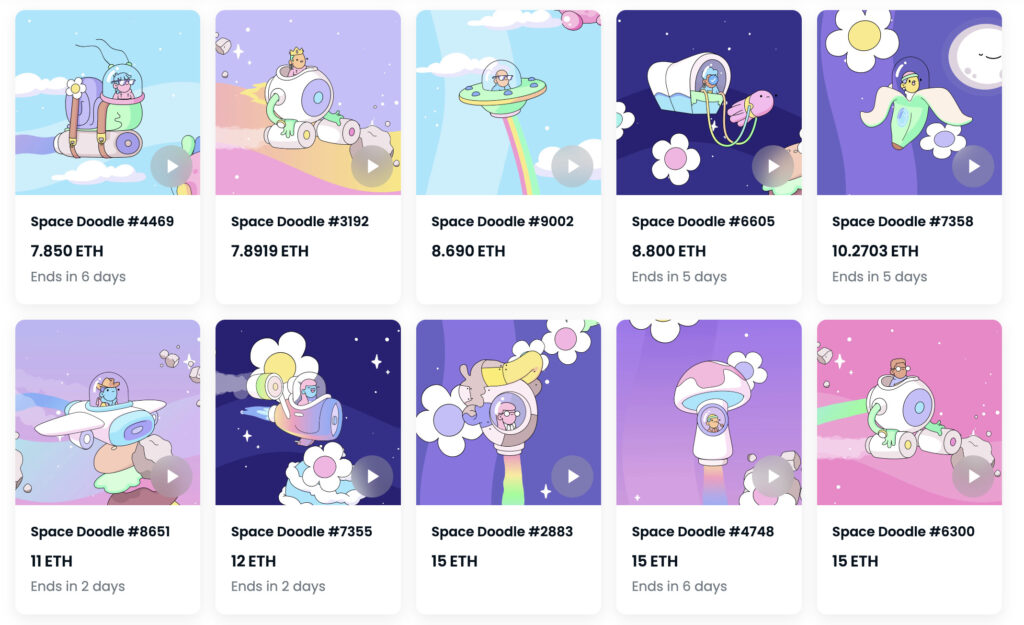Viewport: 1024px width, 625px height.
Task: Tap play on Space Doodle #6300
Action: (x=973, y=476)
